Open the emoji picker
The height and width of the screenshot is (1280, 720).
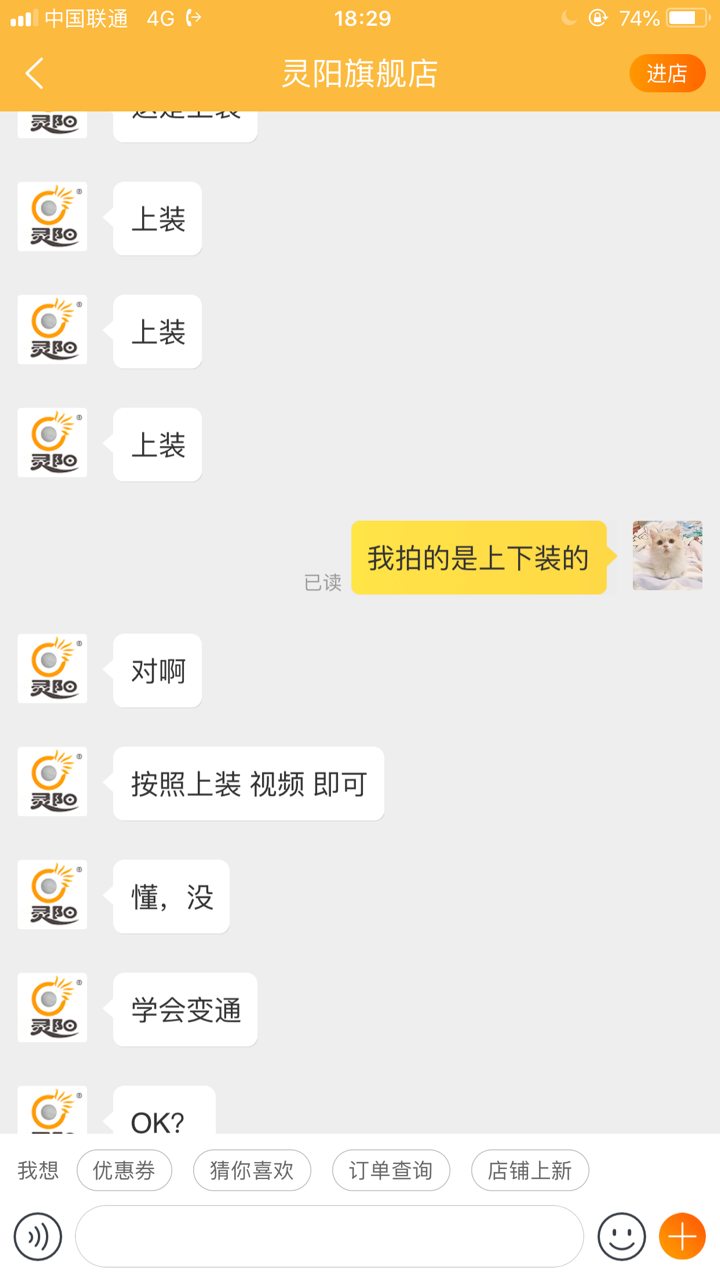tap(621, 1237)
